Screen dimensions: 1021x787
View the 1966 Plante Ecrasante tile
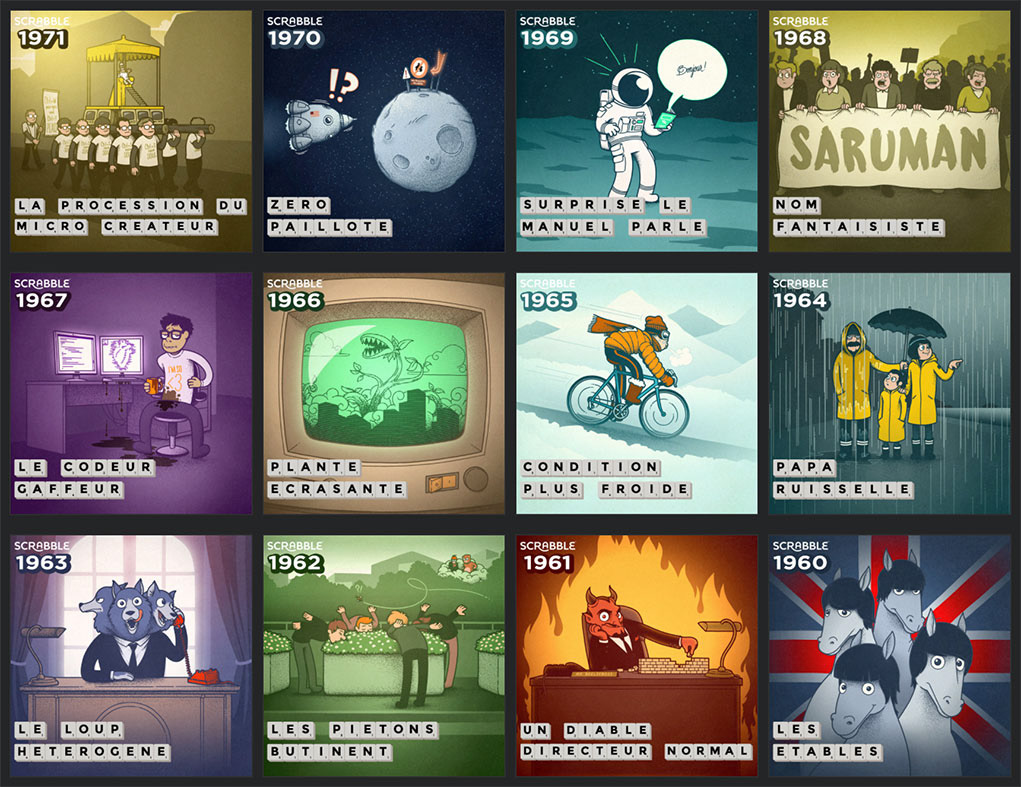tap(384, 393)
